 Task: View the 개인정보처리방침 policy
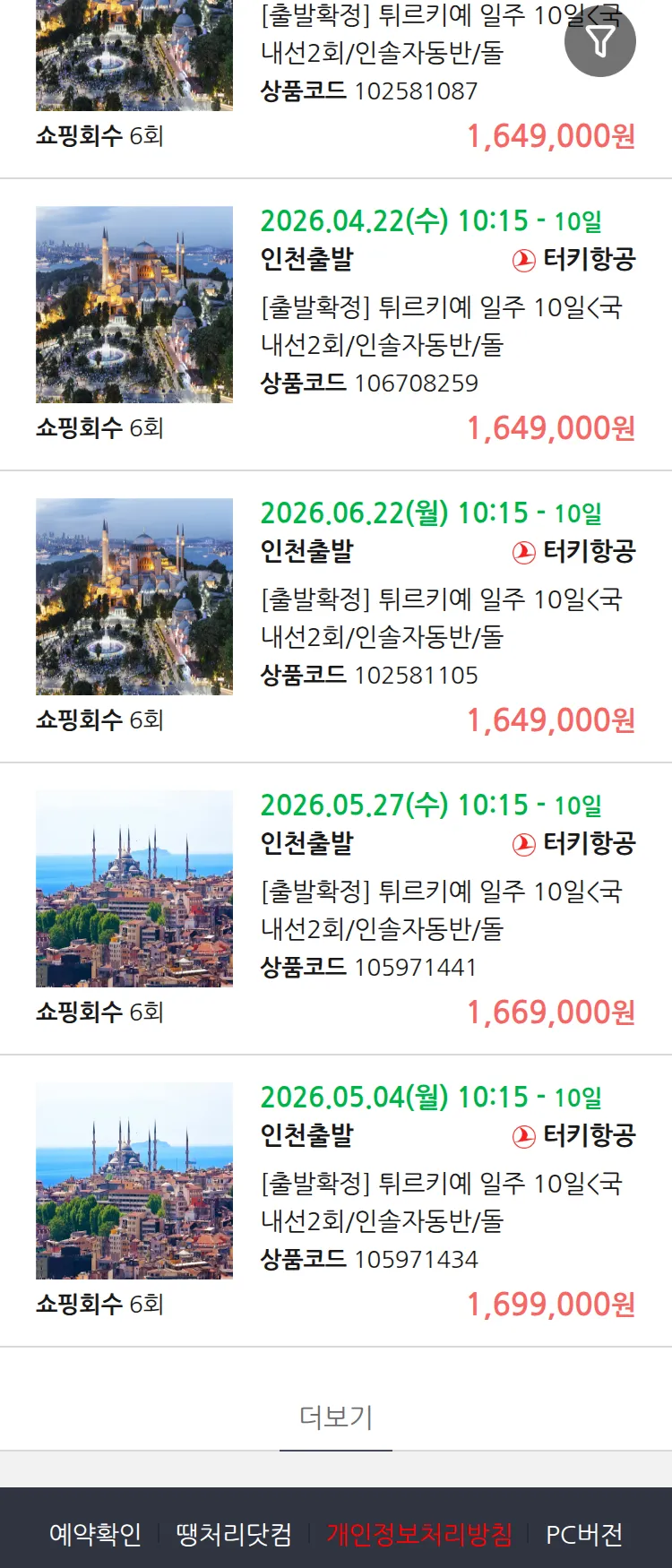(x=419, y=1534)
